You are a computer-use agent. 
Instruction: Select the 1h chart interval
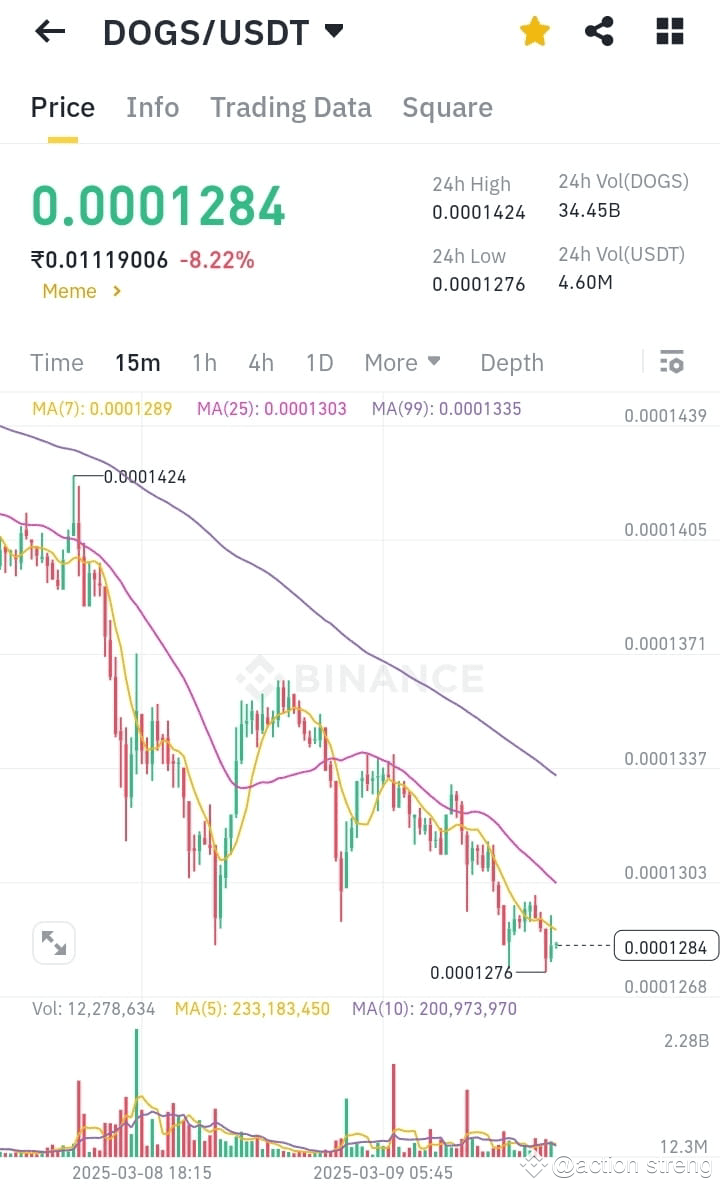204,362
